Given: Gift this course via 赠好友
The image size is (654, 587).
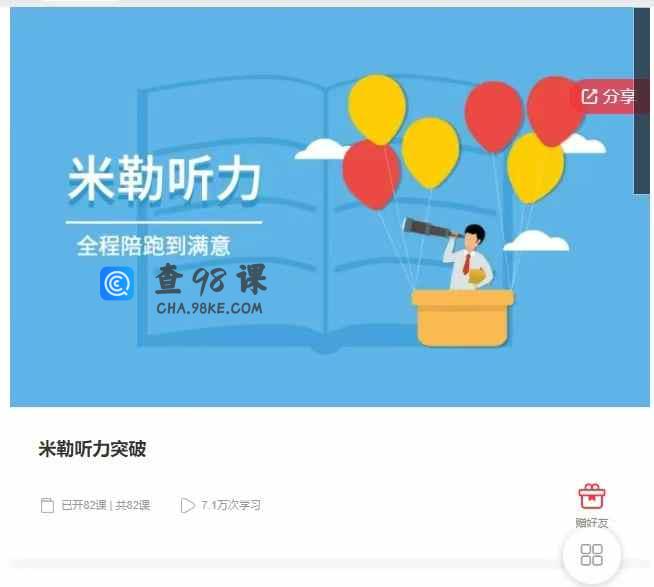Looking at the screenshot, I should (592, 504).
